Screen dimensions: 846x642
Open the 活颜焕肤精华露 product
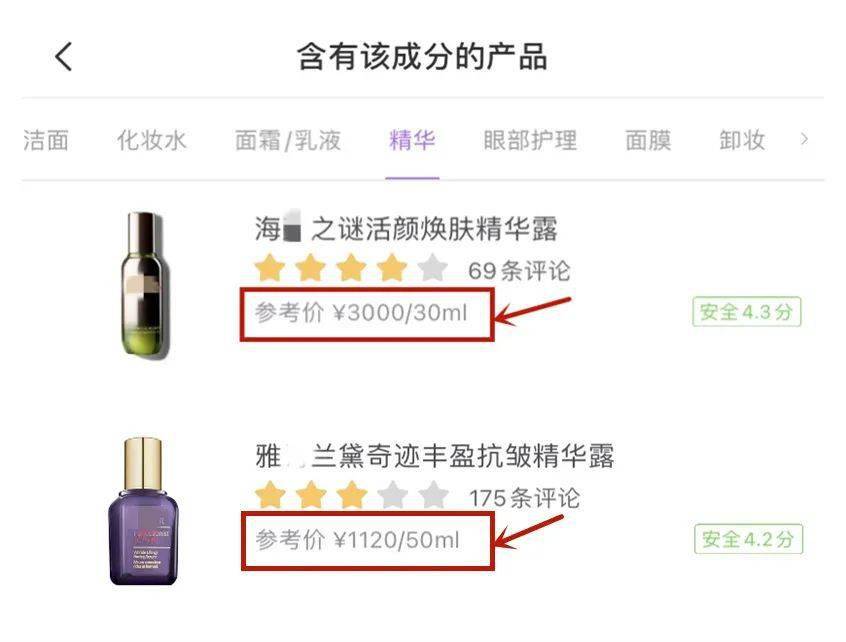[x=406, y=229]
